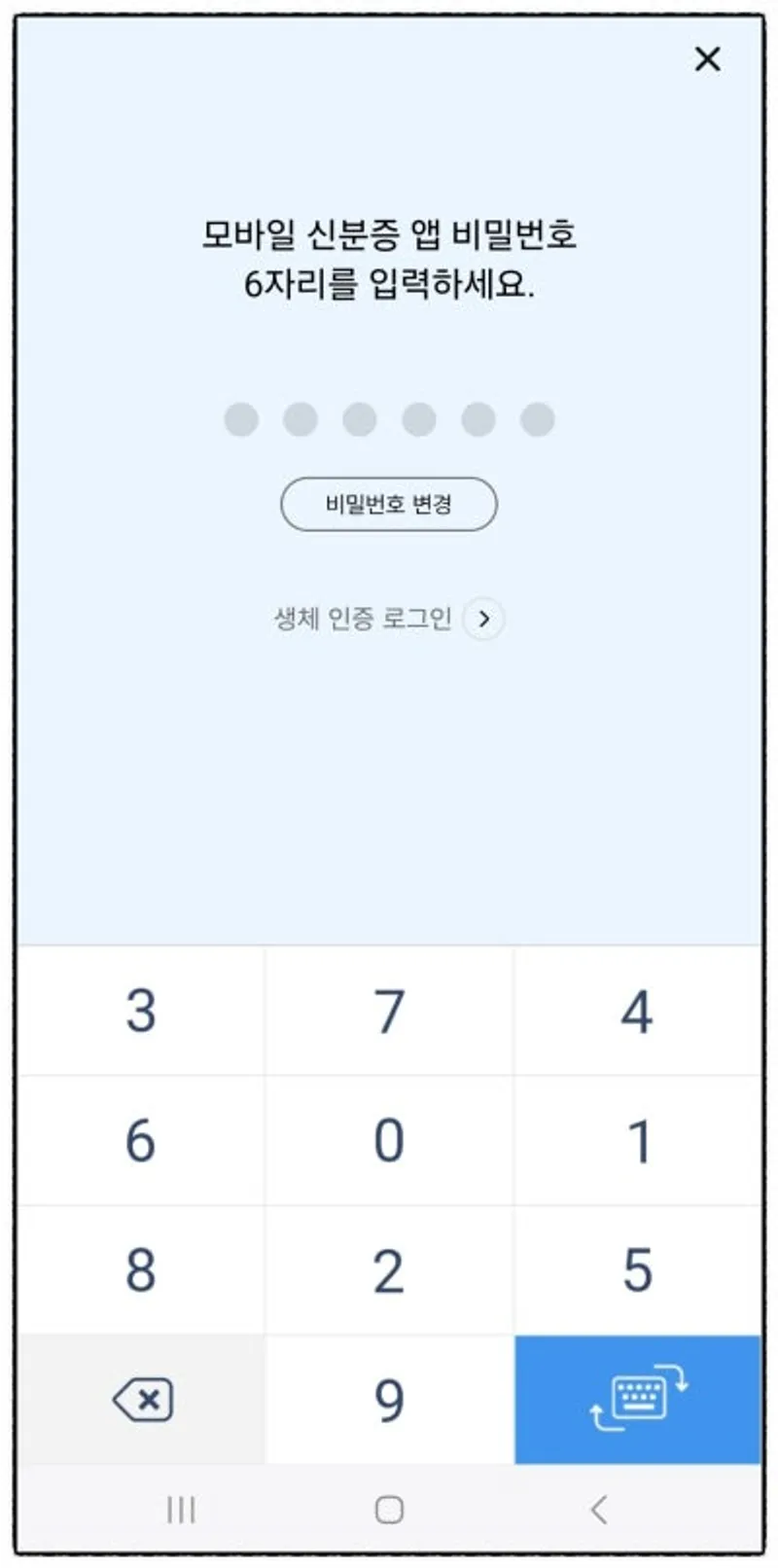This screenshot has width=778, height=1568.
Task: Enter digit 4 on keypad
Action: (x=637, y=1011)
